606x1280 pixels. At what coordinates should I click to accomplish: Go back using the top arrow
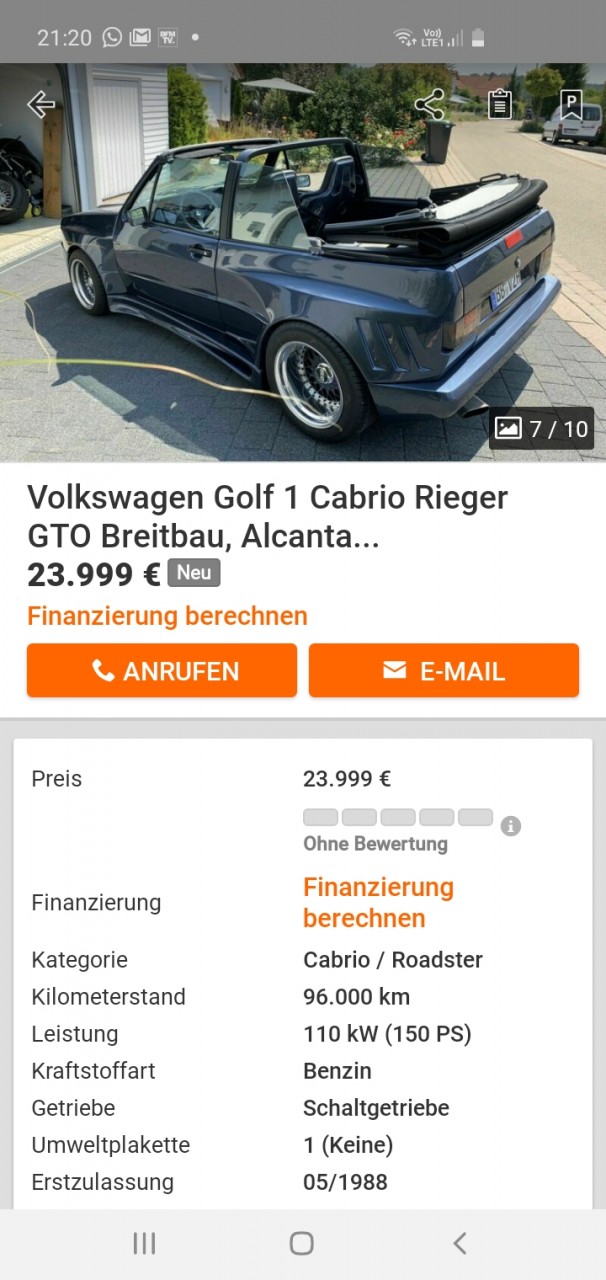pyautogui.click(x=41, y=104)
